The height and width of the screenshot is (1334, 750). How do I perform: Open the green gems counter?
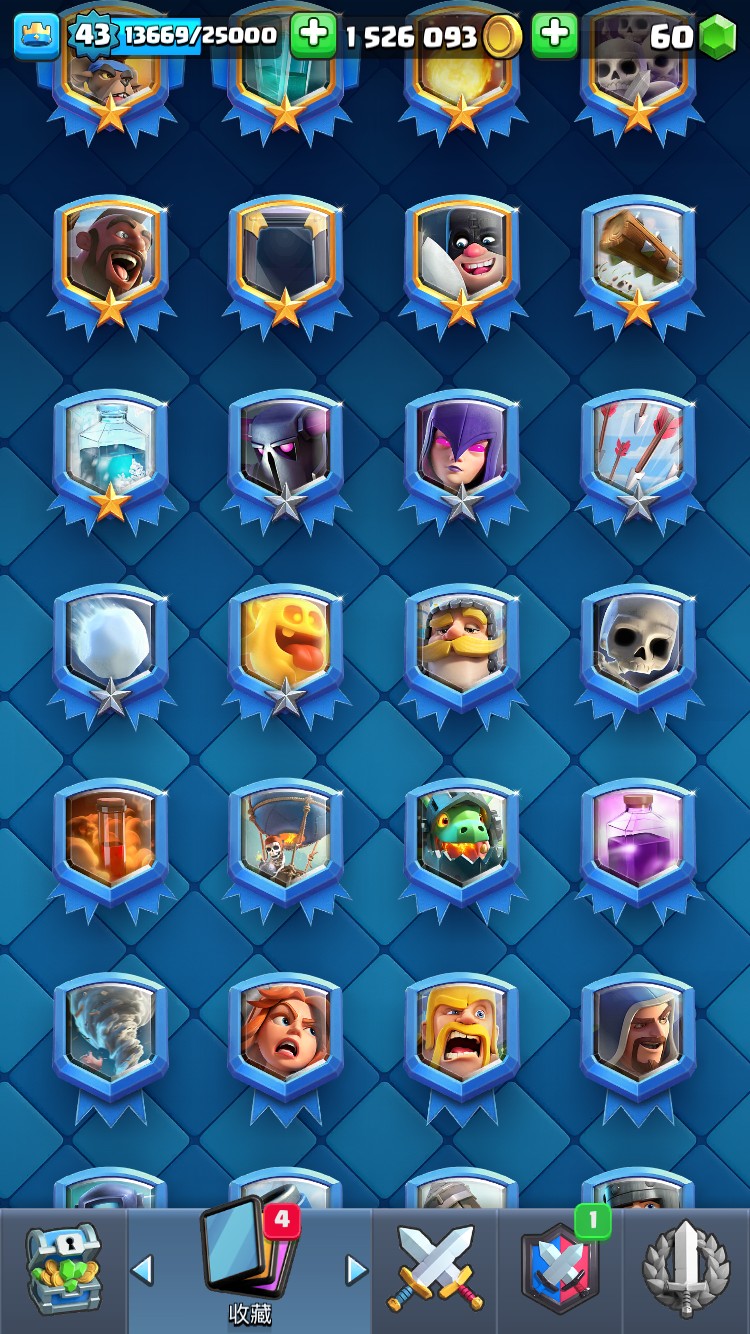(692, 38)
